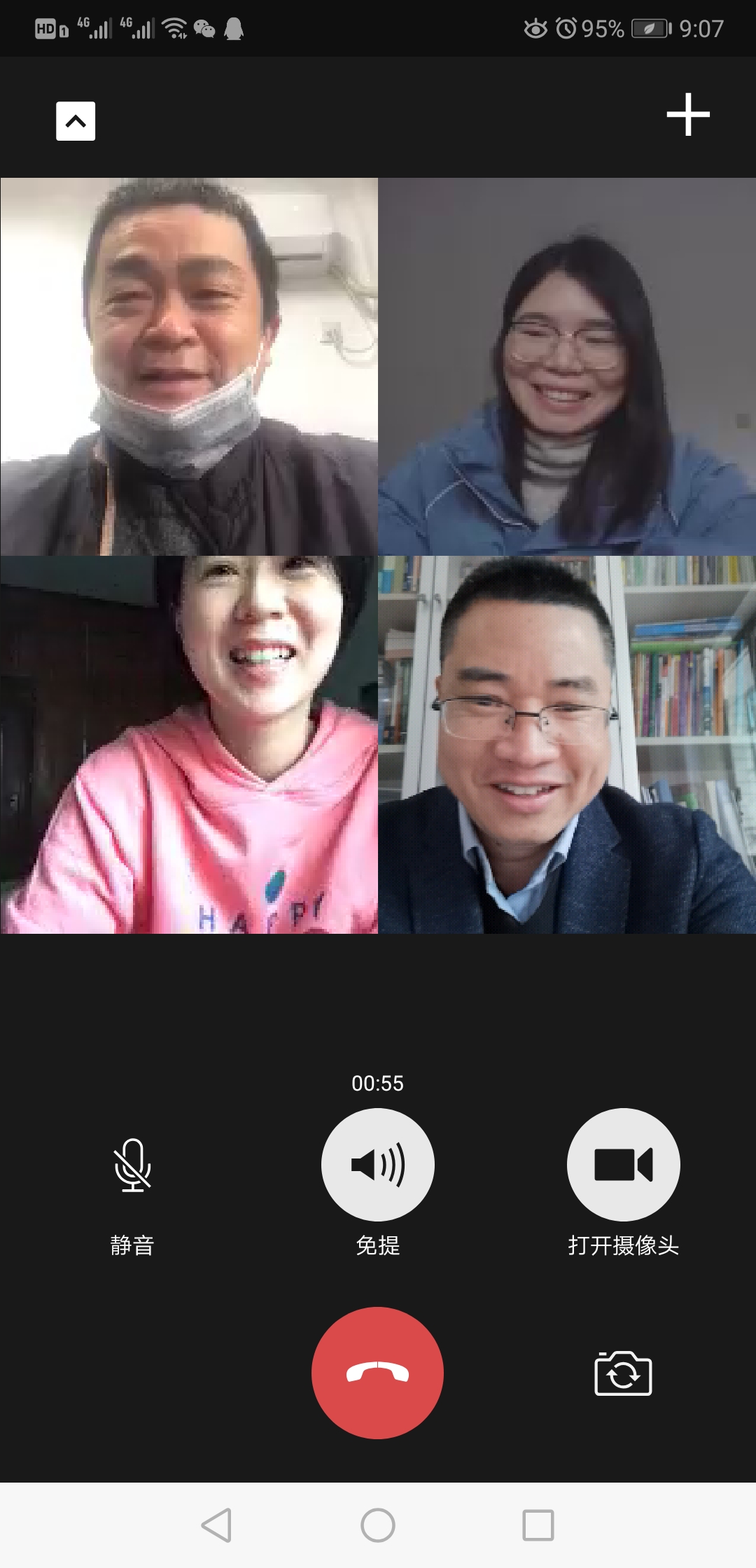Go back with system navigation
The image size is (756, 1568).
[216, 1525]
